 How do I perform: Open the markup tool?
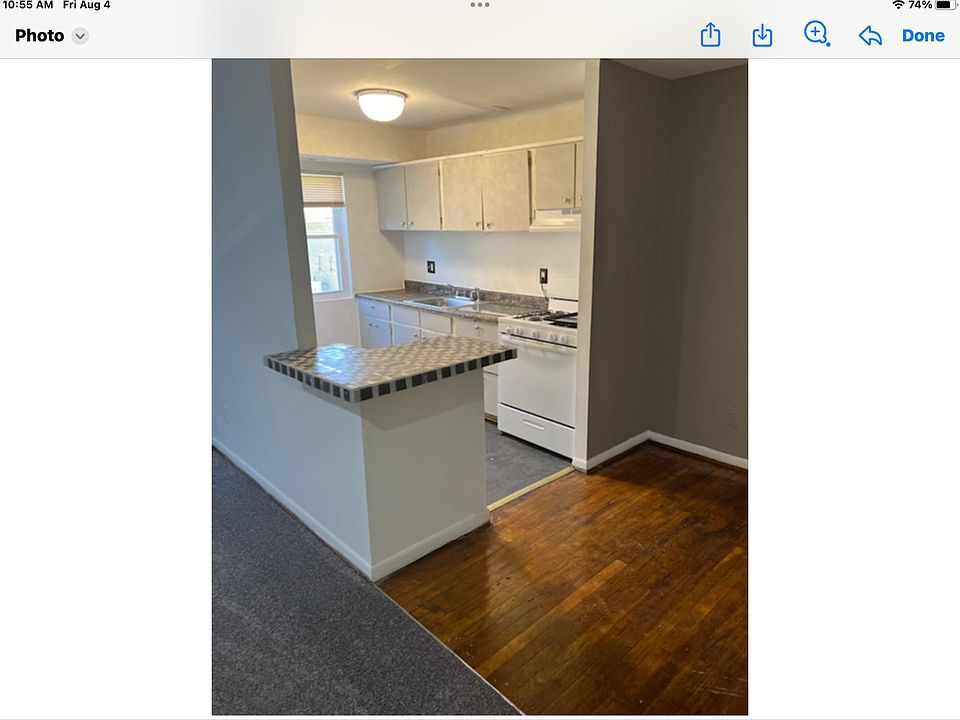[817, 34]
